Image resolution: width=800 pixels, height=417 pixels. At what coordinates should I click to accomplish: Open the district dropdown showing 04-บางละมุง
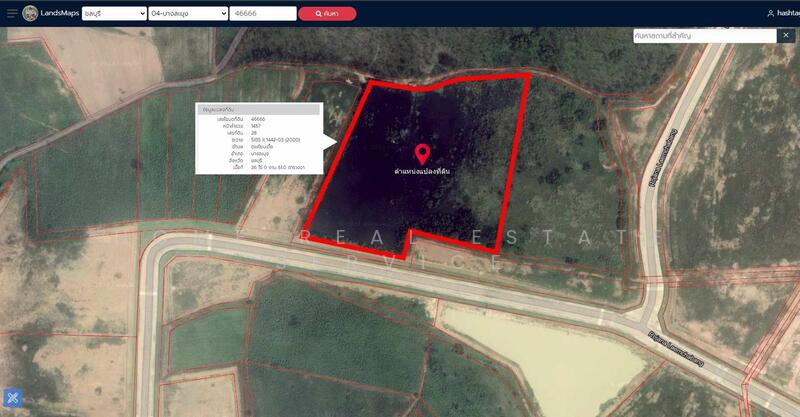click(187, 14)
